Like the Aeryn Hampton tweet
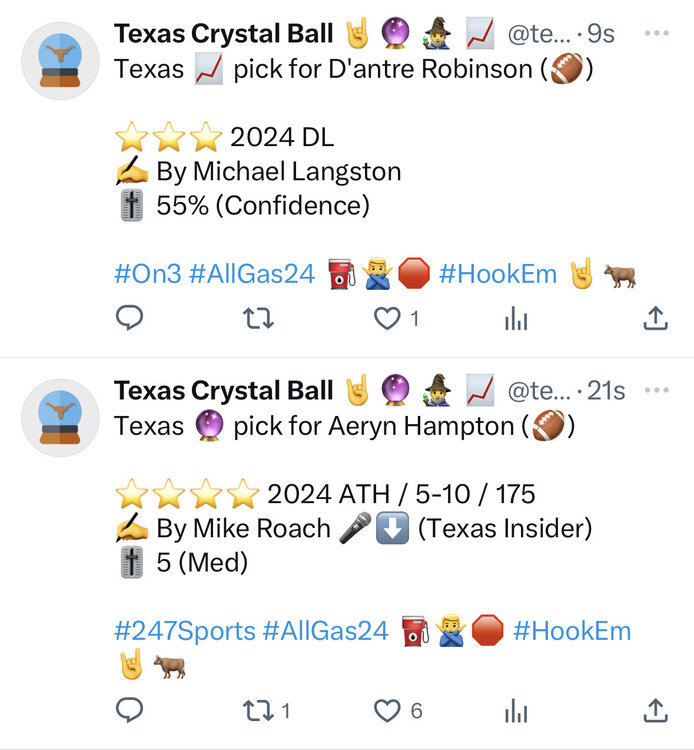 (386, 710)
